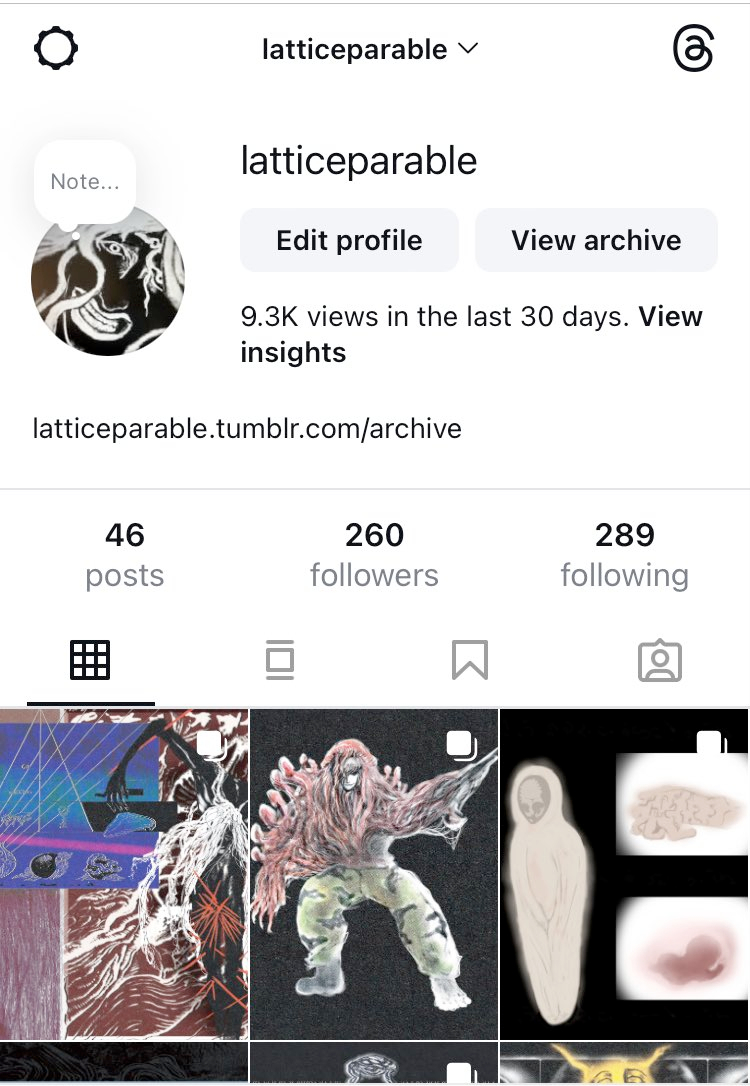The image size is (750, 1086).
Task: Open settings gear icon
Action: (x=56, y=48)
